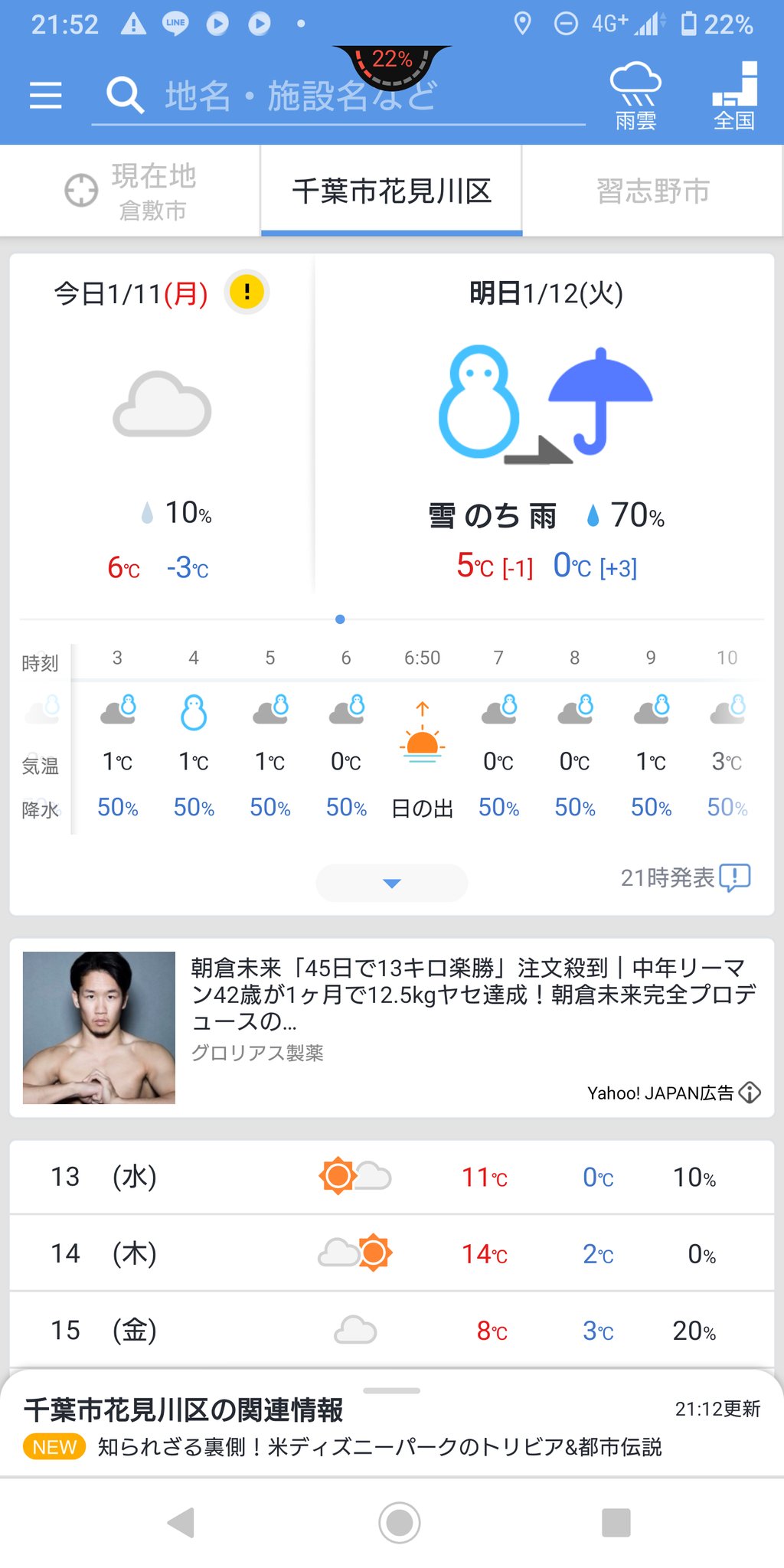Open the Yahoo! JAPAN広告 info icon
Viewport: 784px width, 1568px height.
click(750, 1093)
